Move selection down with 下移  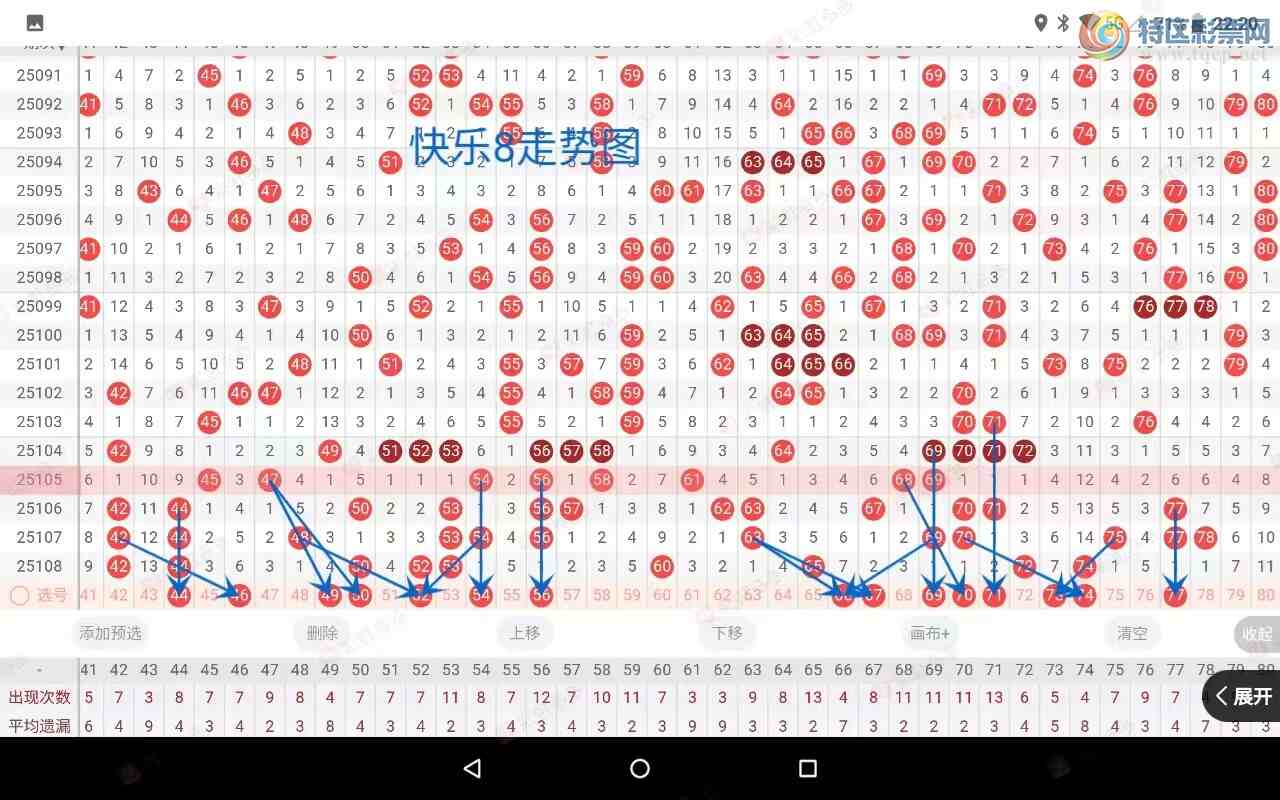tap(727, 633)
